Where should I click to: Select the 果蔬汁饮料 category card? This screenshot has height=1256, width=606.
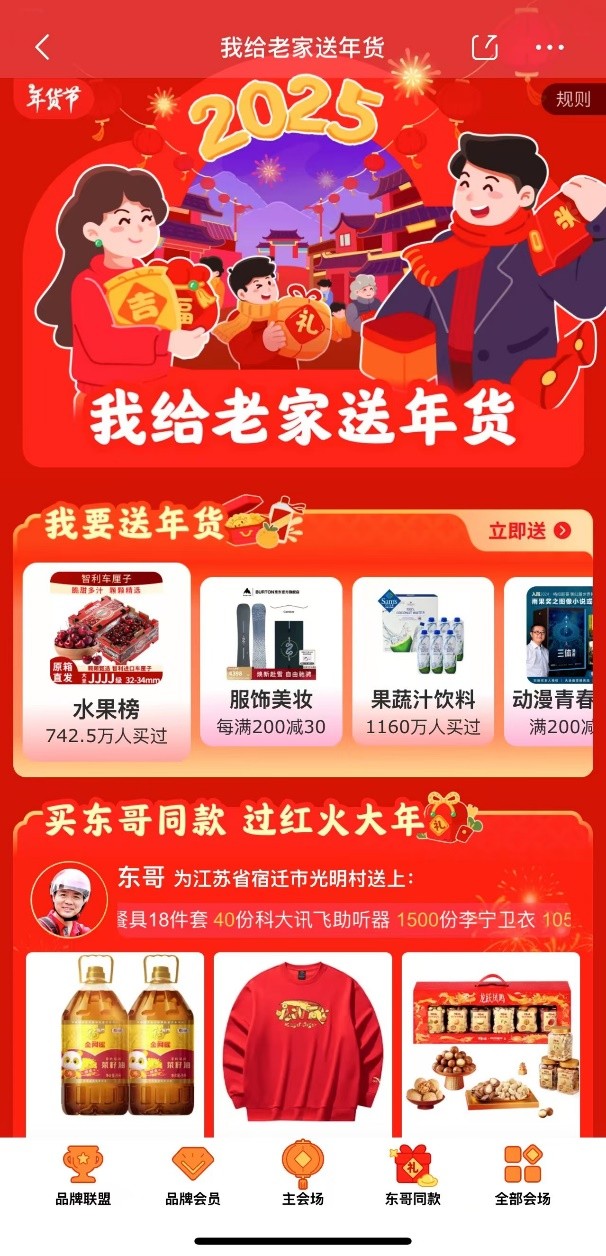click(x=423, y=661)
